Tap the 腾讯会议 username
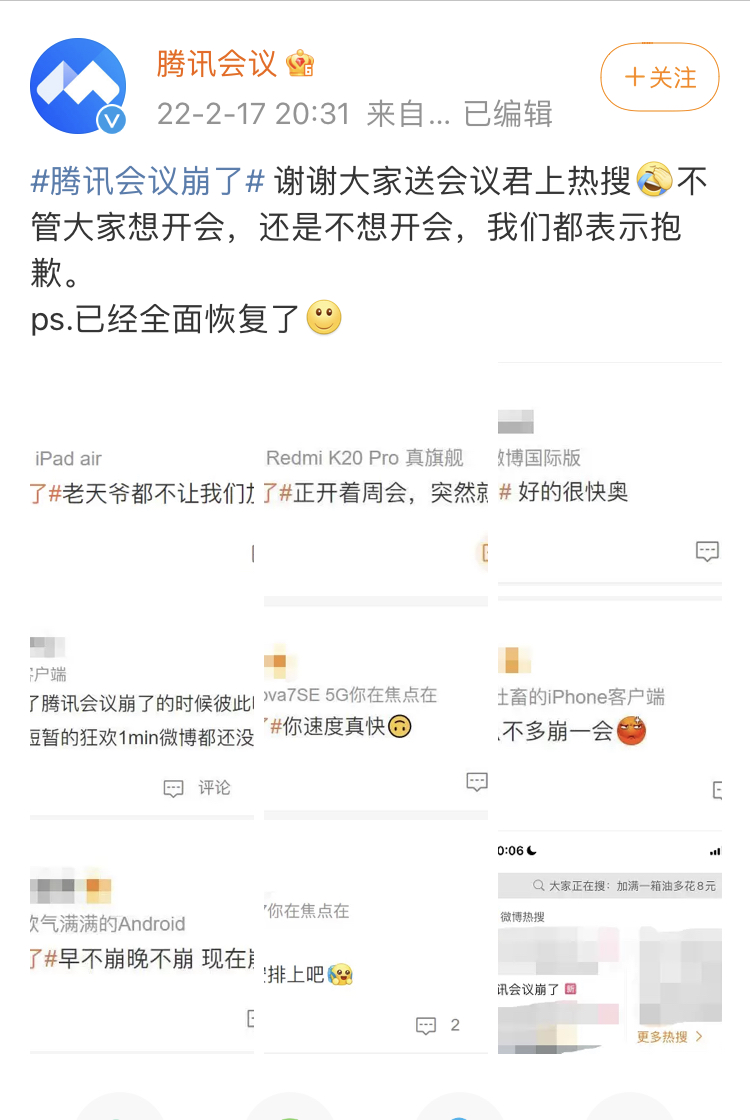 216,64
